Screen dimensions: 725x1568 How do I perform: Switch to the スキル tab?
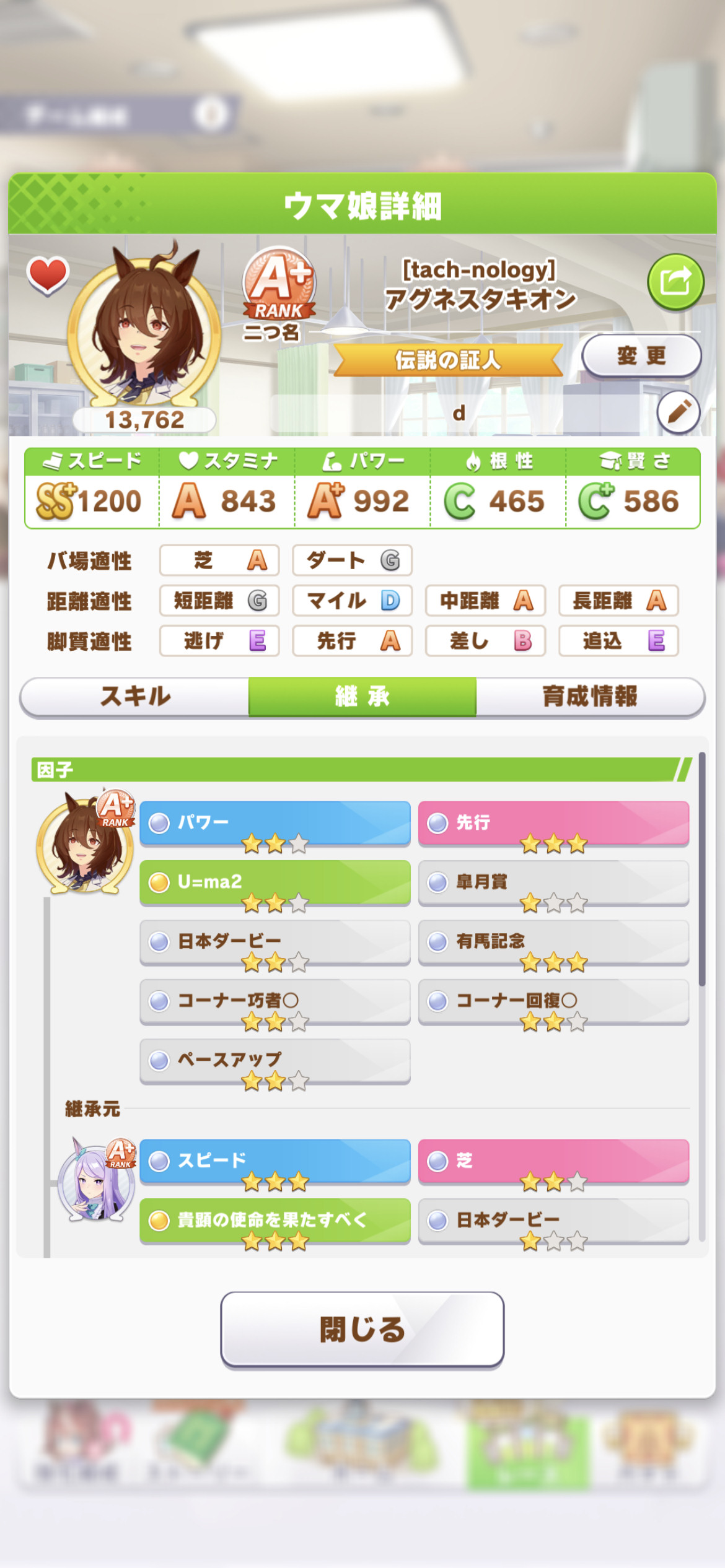135,697
